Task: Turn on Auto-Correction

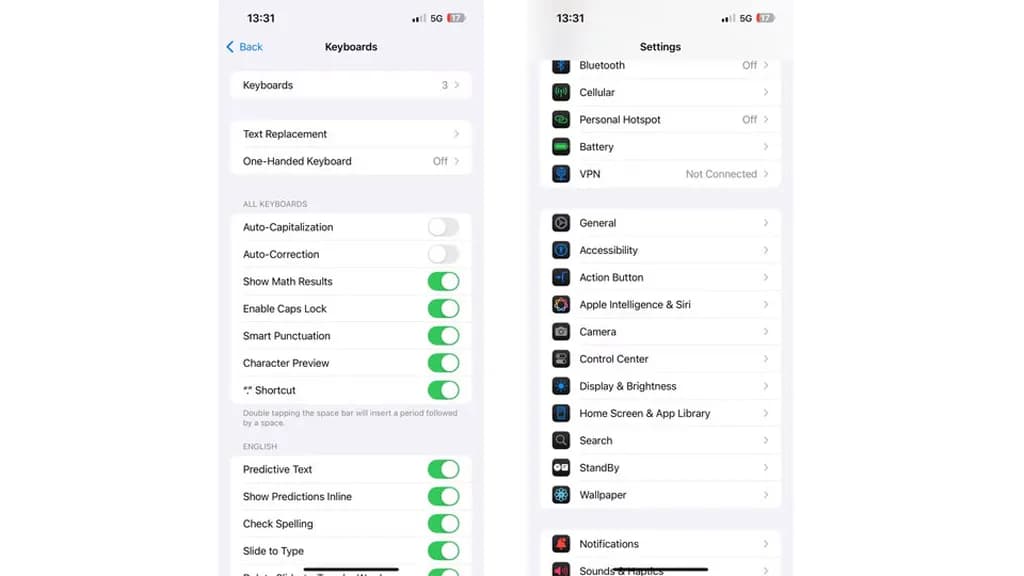Action: pos(443,254)
